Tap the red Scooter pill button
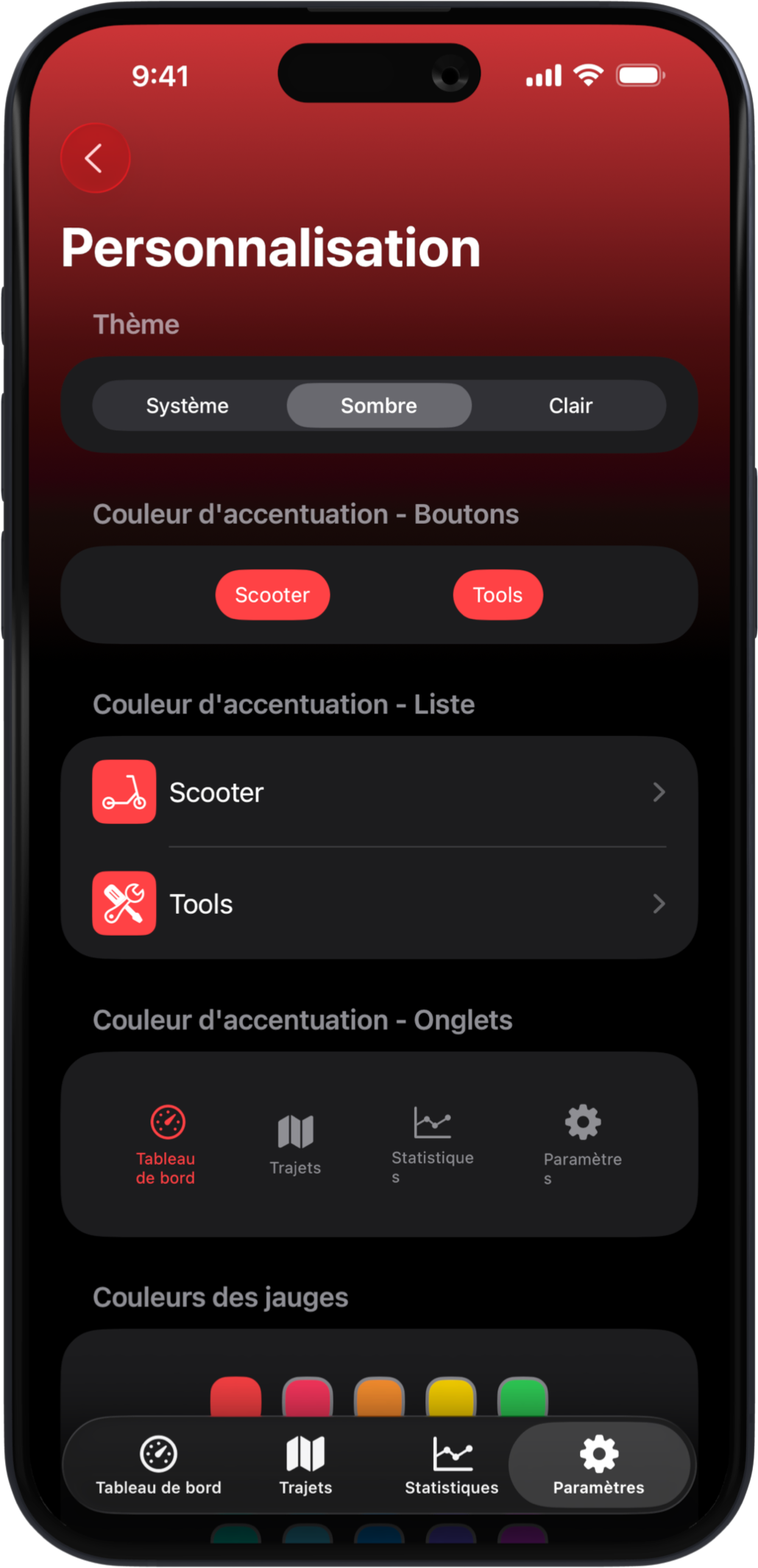The height and width of the screenshot is (1568, 758). 272,595
